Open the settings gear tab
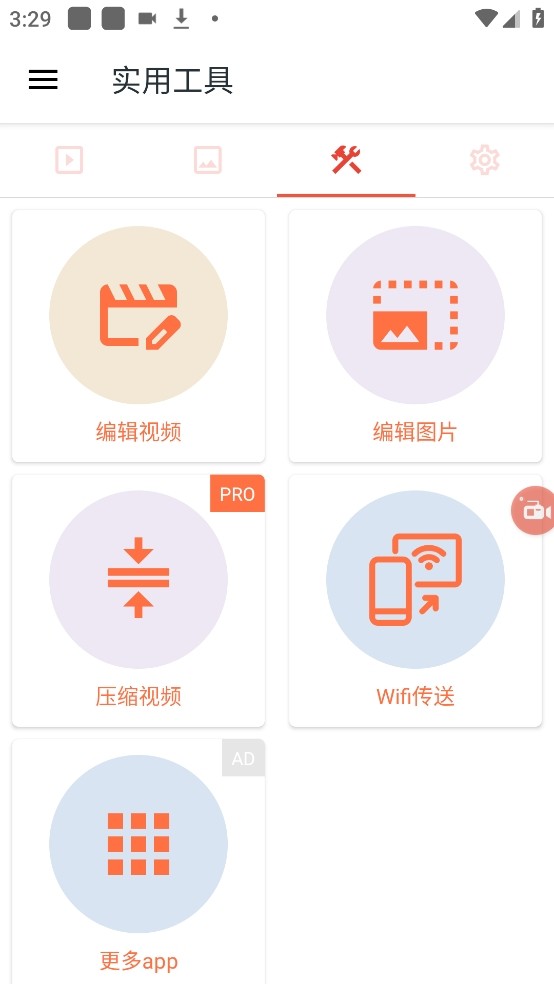 (x=484, y=160)
